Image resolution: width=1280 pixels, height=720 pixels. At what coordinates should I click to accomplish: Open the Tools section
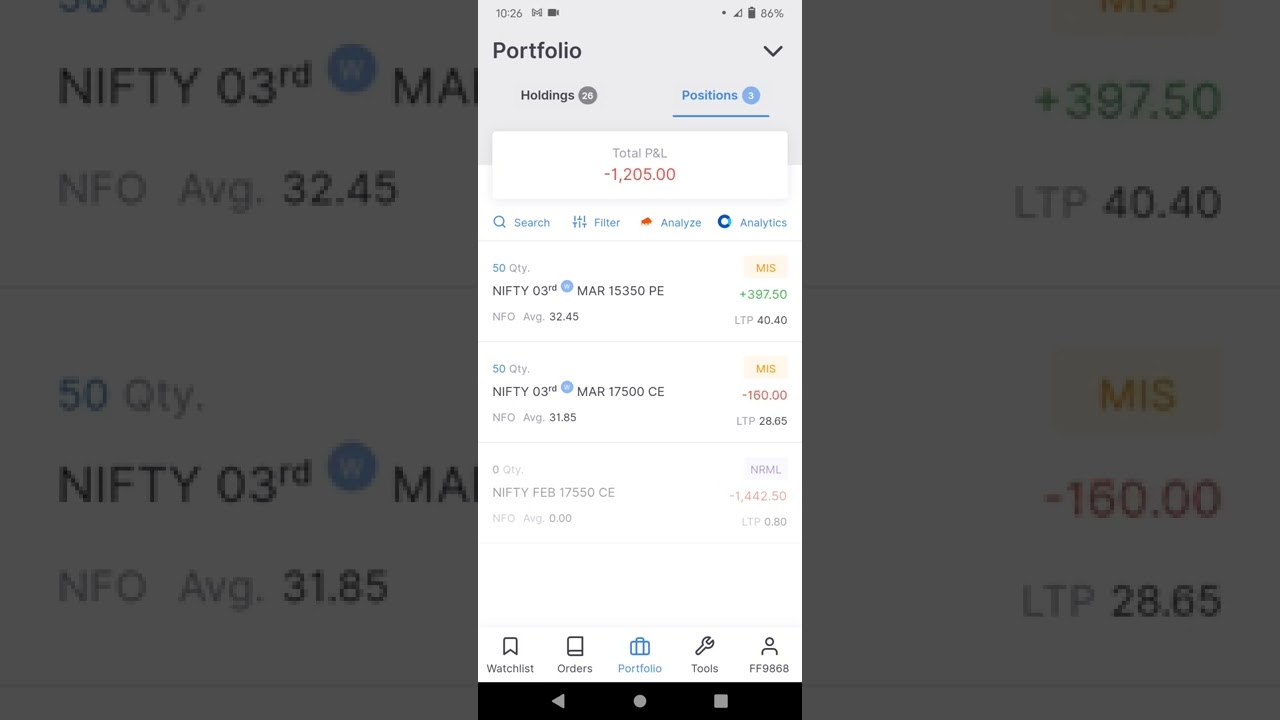[x=704, y=655]
